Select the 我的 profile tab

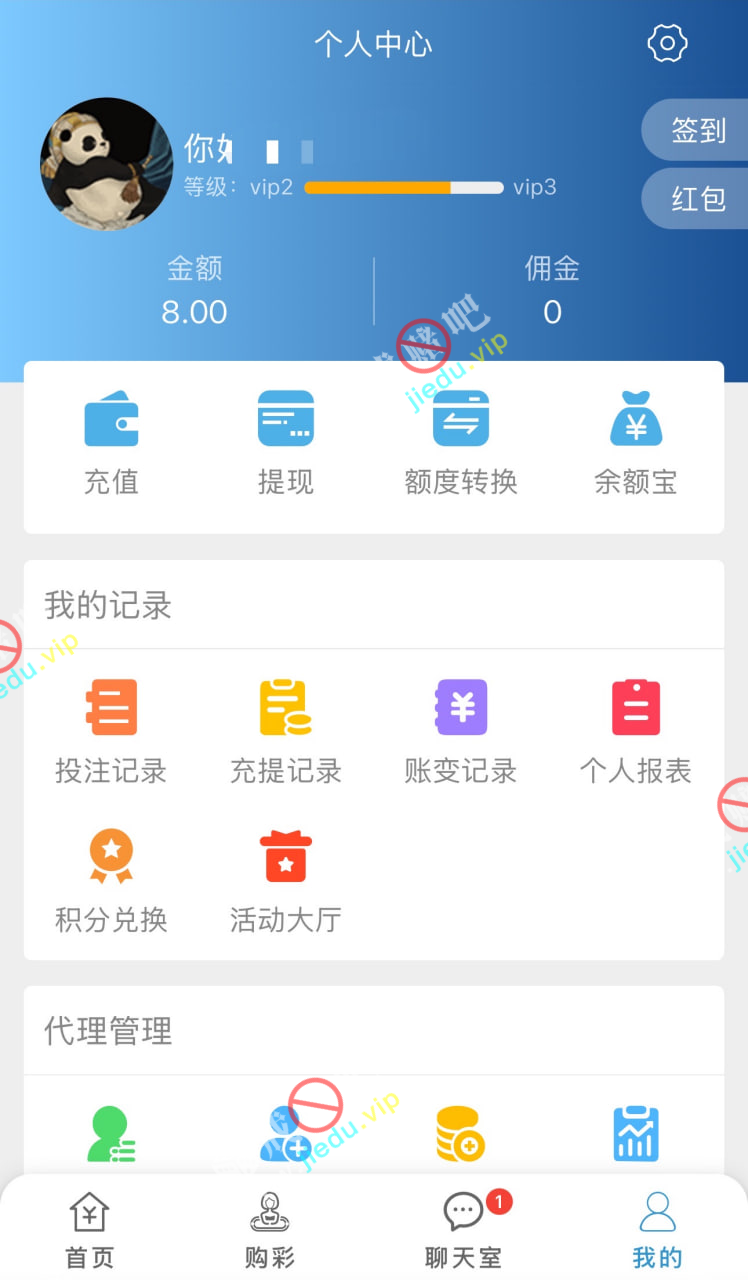click(x=657, y=1230)
